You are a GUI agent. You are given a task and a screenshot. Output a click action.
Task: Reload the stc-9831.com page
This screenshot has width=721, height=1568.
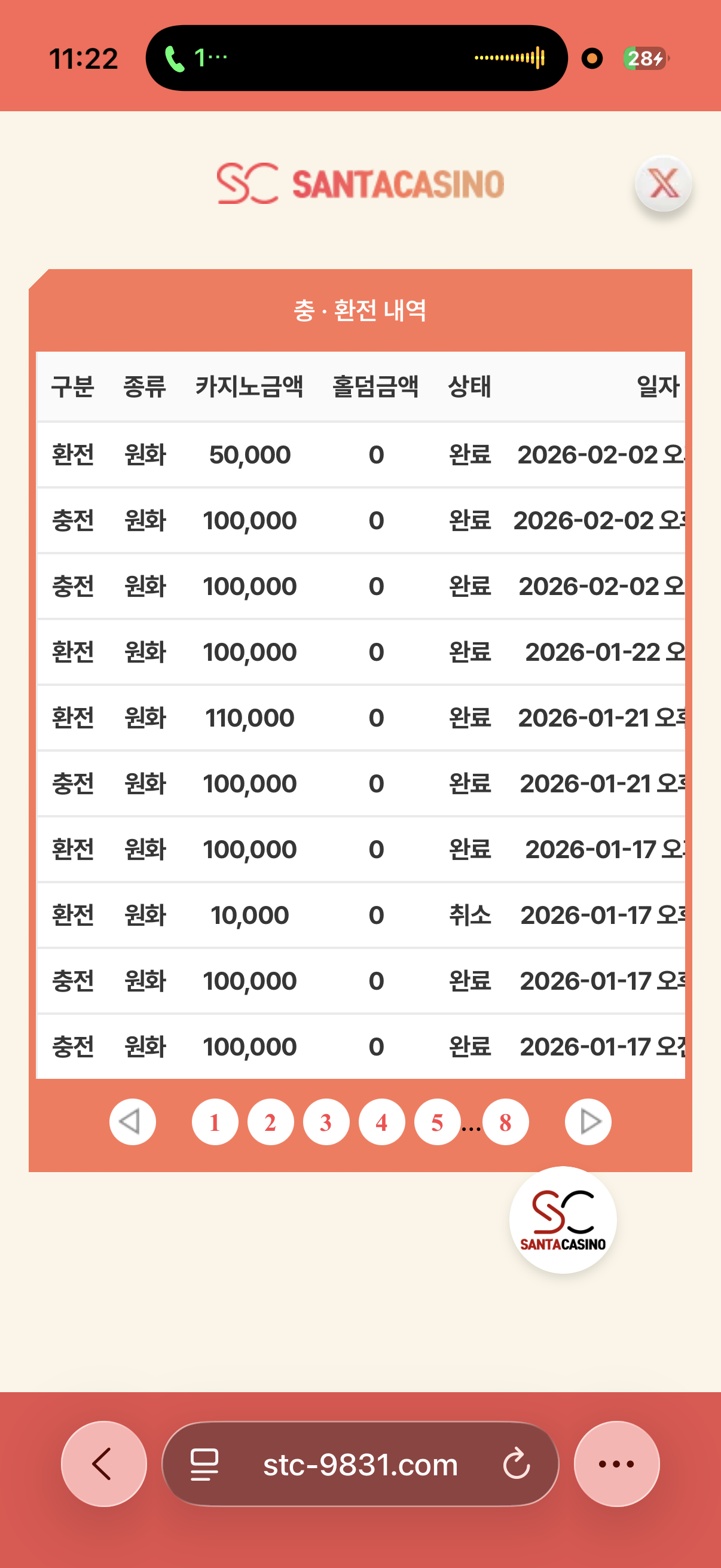click(x=517, y=1463)
